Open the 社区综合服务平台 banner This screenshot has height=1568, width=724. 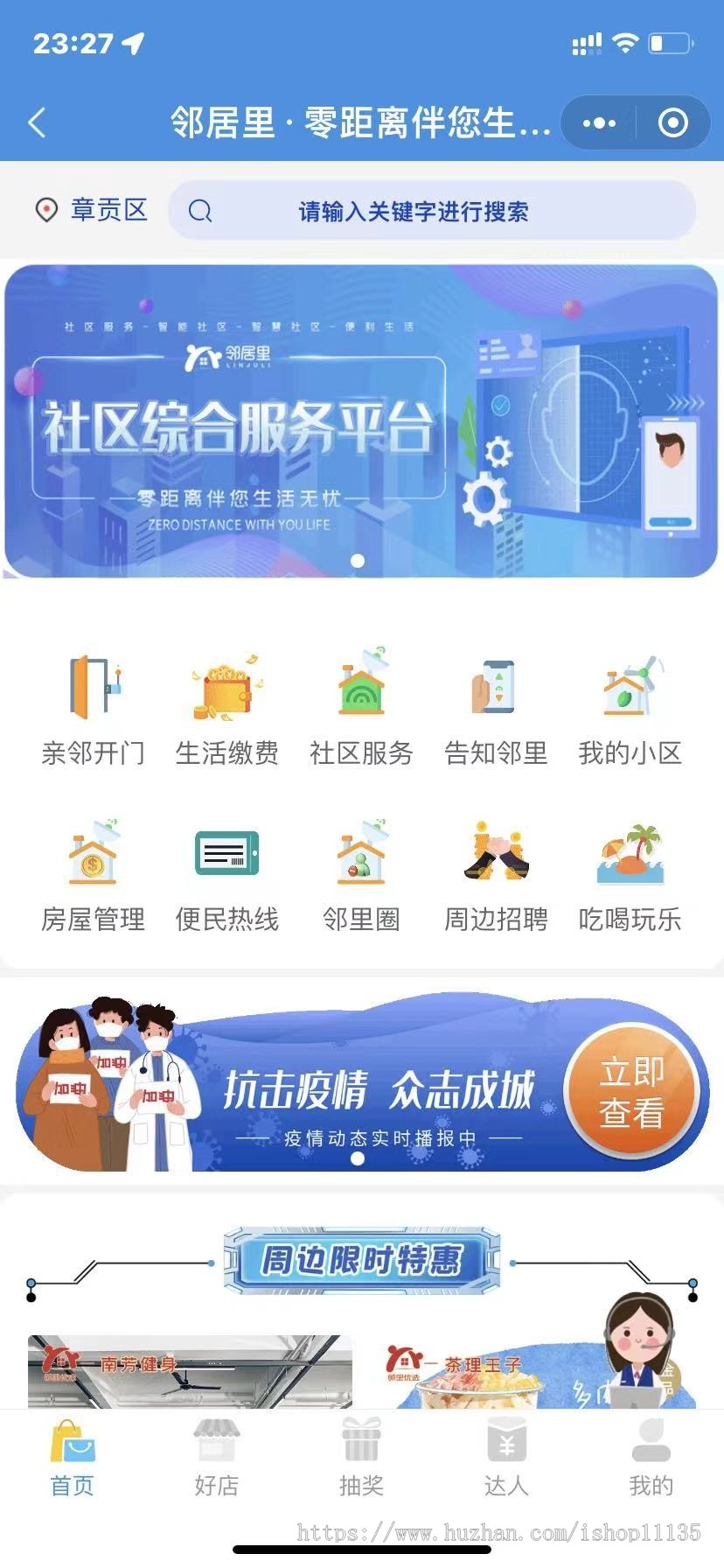pos(361,422)
